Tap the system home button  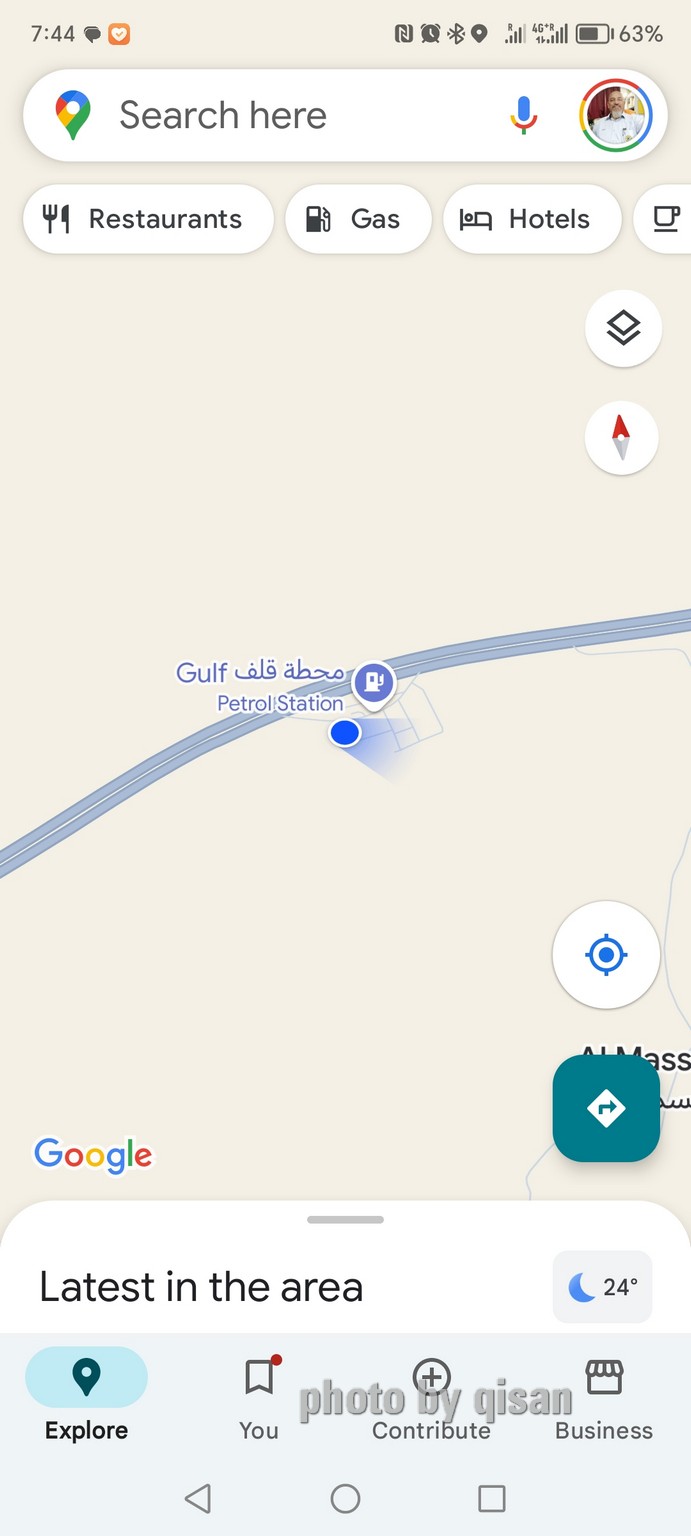345,1498
